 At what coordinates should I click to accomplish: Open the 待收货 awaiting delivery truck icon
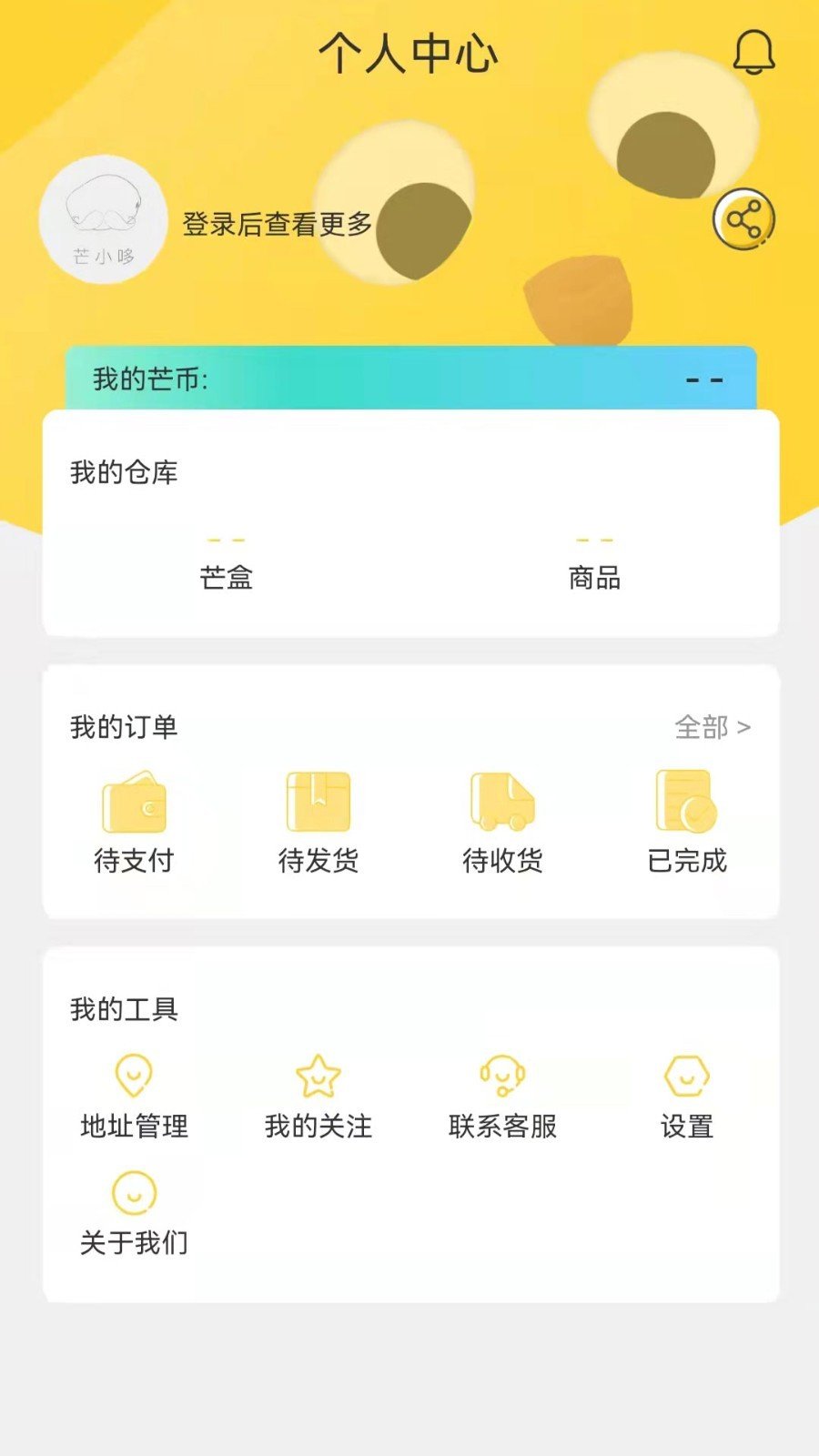click(503, 804)
